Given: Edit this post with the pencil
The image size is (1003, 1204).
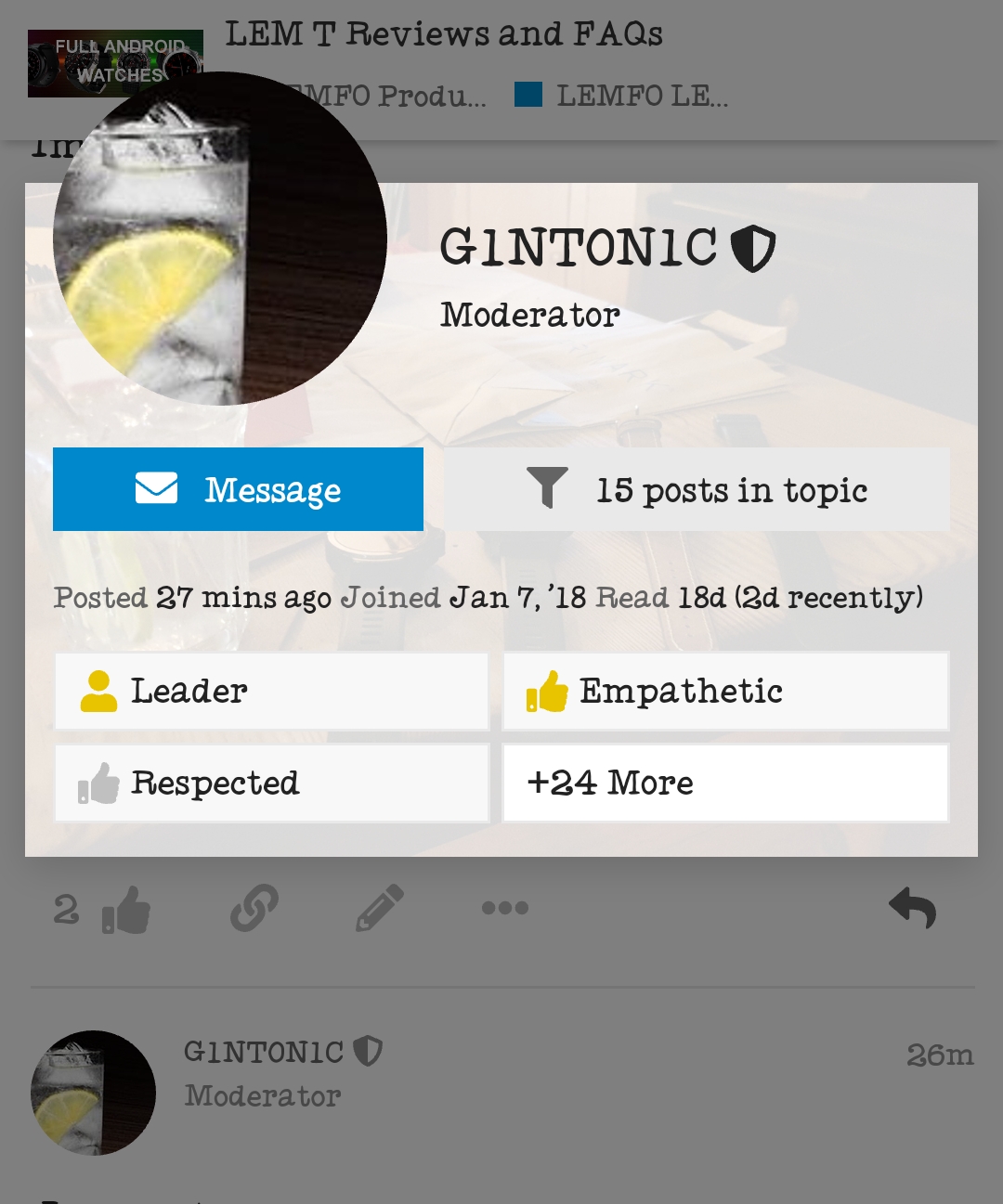Looking at the screenshot, I should pos(380,908).
